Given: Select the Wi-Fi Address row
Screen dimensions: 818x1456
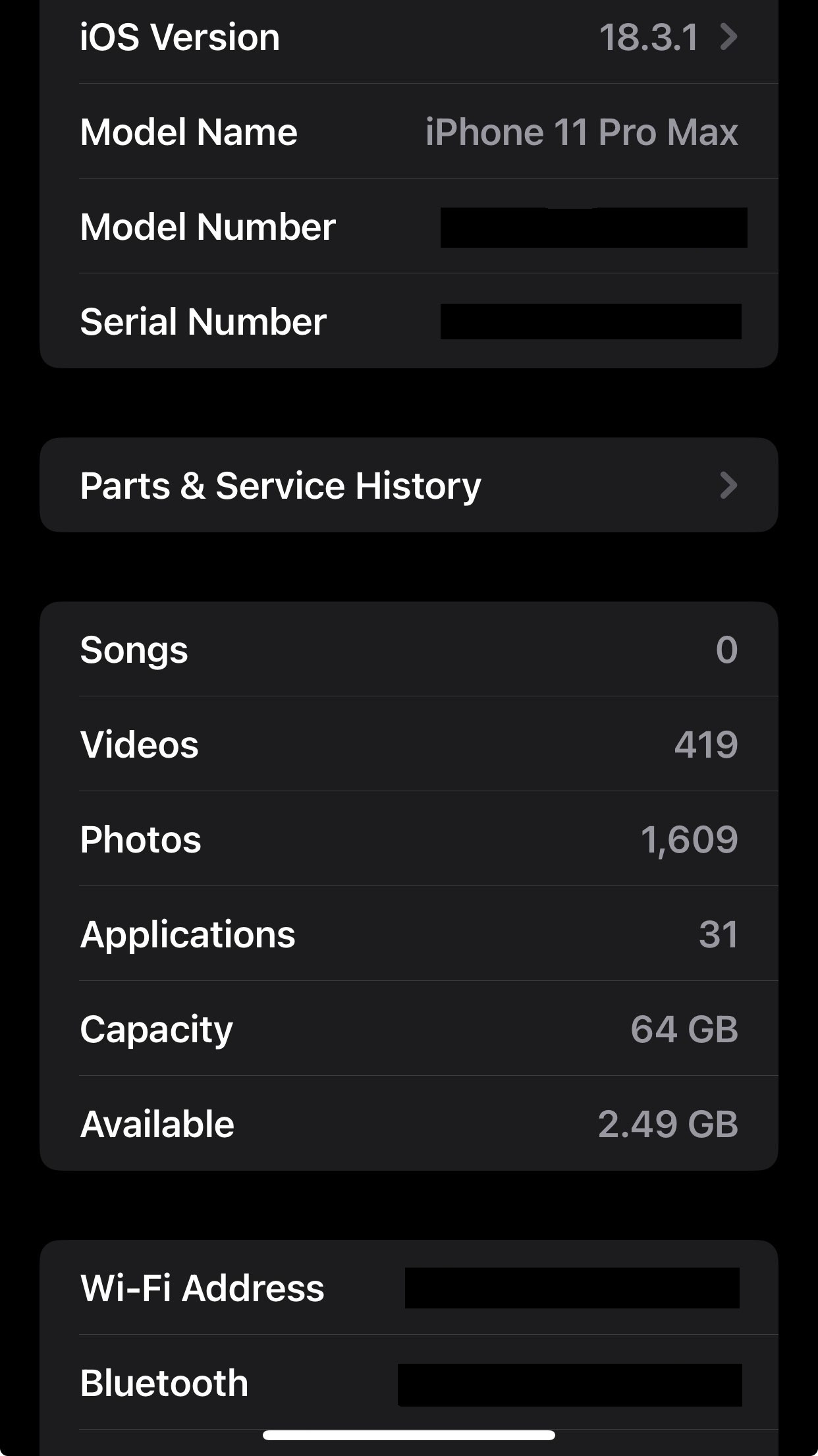Looking at the screenshot, I should pos(408,1288).
